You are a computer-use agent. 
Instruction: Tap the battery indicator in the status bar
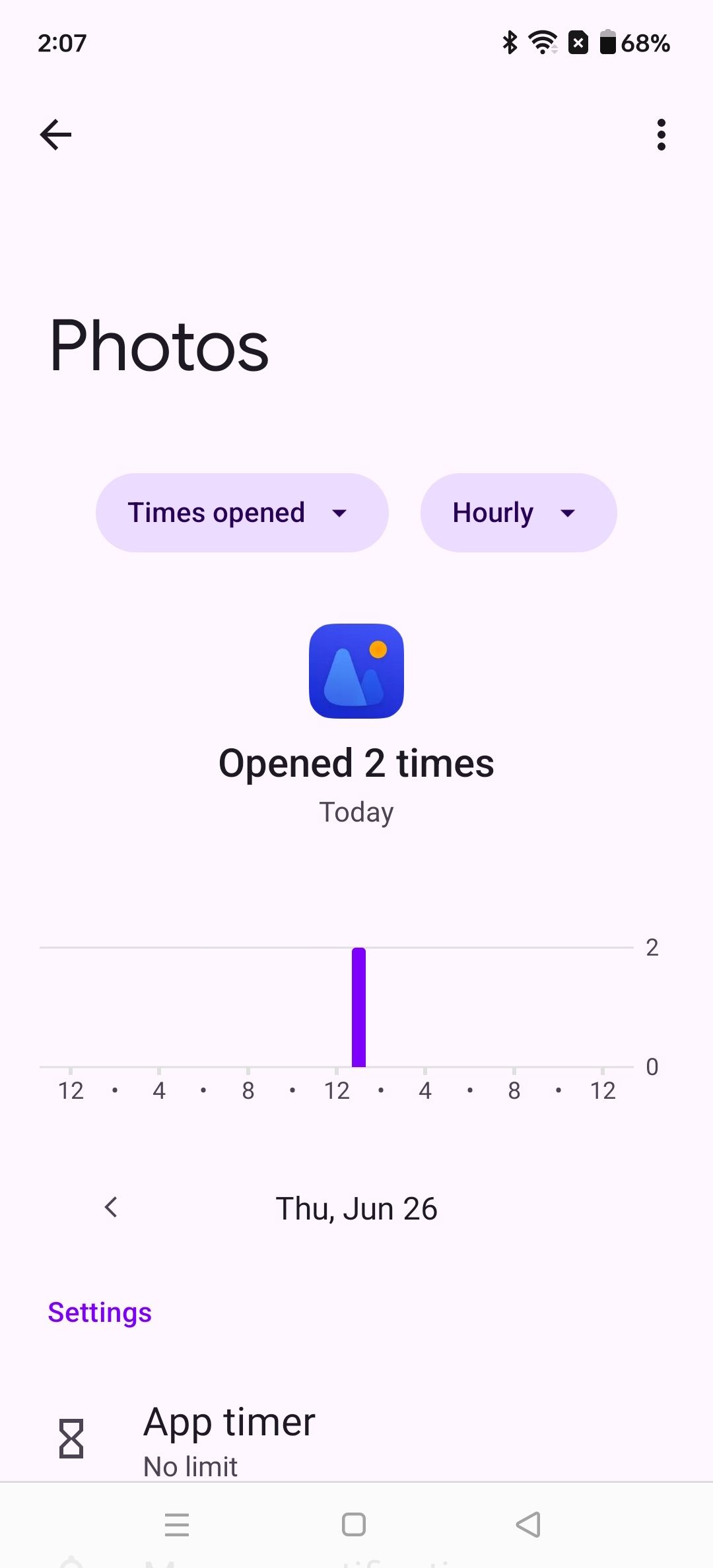607,42
